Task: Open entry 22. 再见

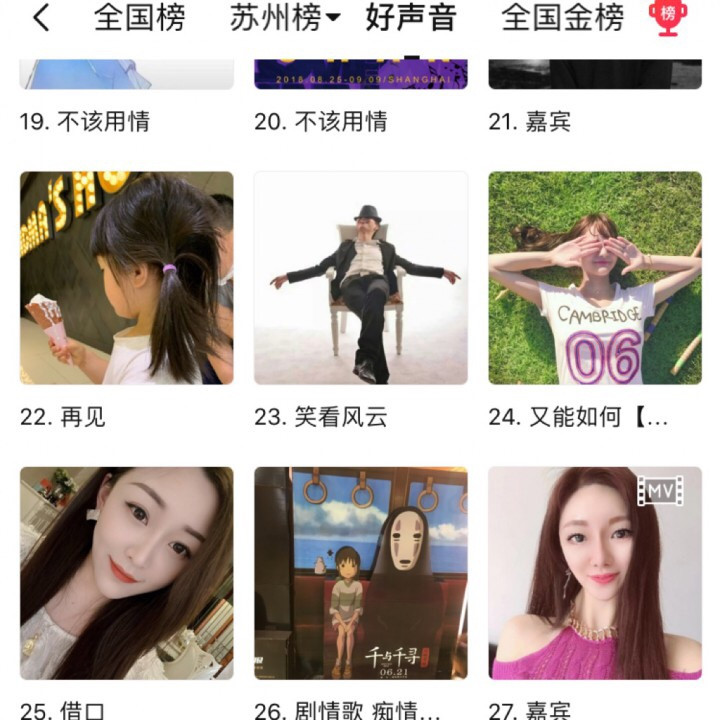Action: pyautogui.click(x=127, y=278)
